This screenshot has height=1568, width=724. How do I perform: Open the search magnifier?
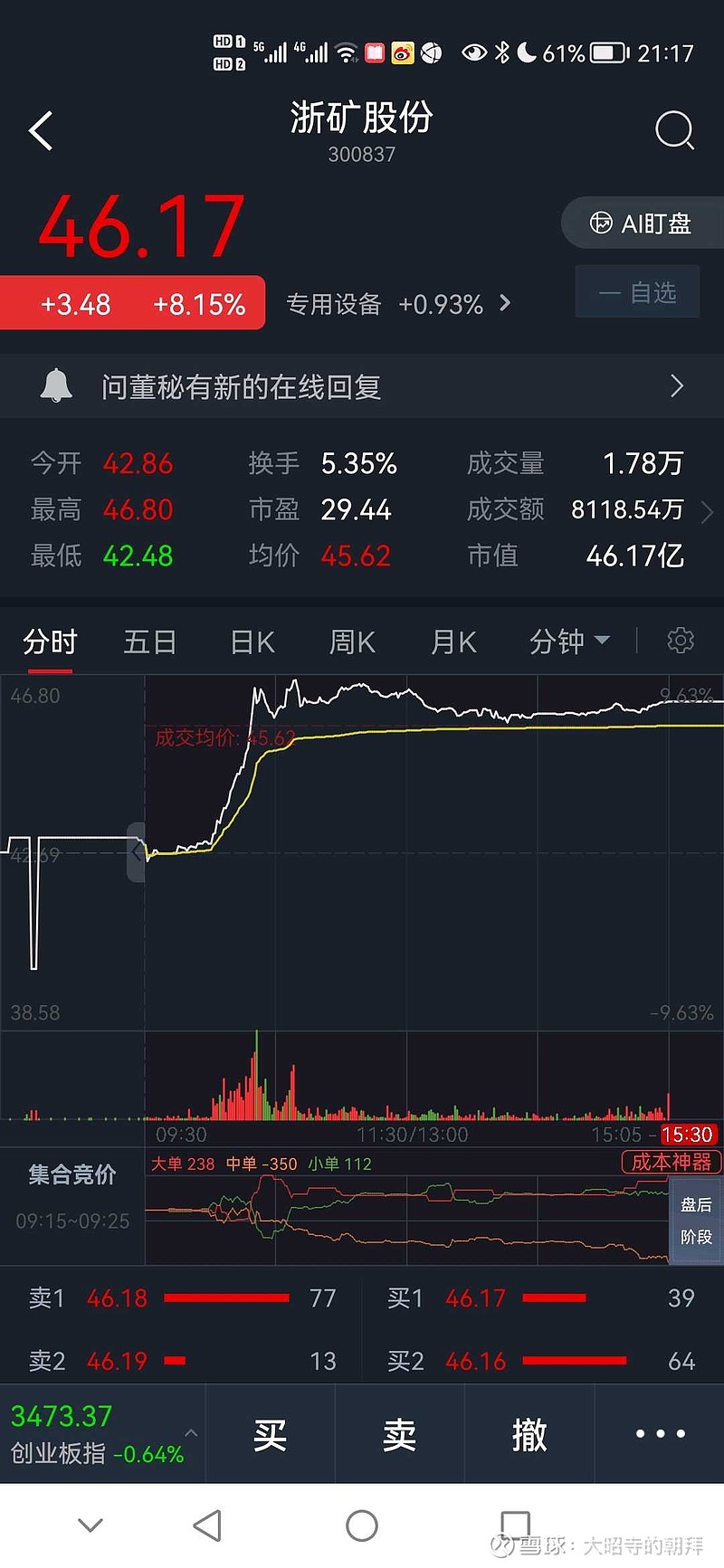(x=674, y=130)
